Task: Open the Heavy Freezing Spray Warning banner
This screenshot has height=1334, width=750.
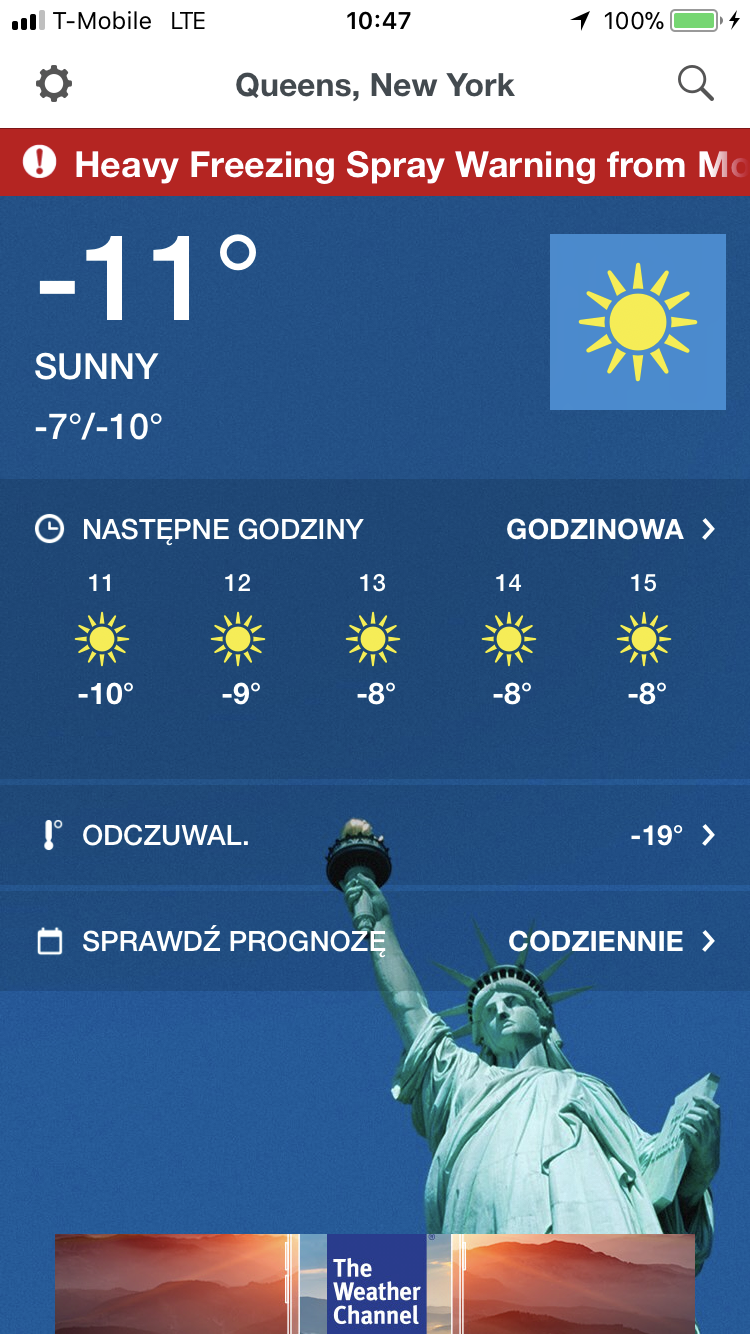Action: click(375, 163)
